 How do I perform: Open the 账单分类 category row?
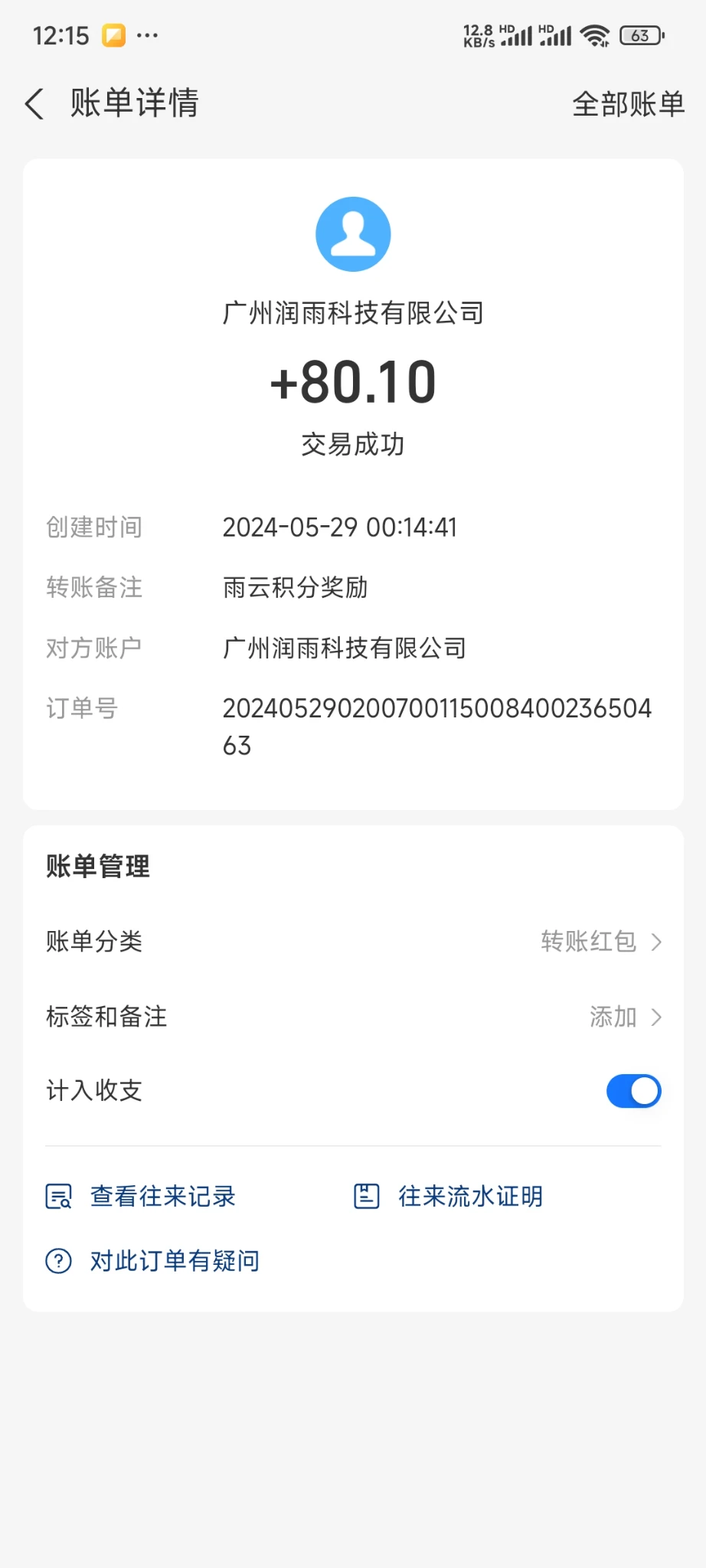(x=353, y=941)
